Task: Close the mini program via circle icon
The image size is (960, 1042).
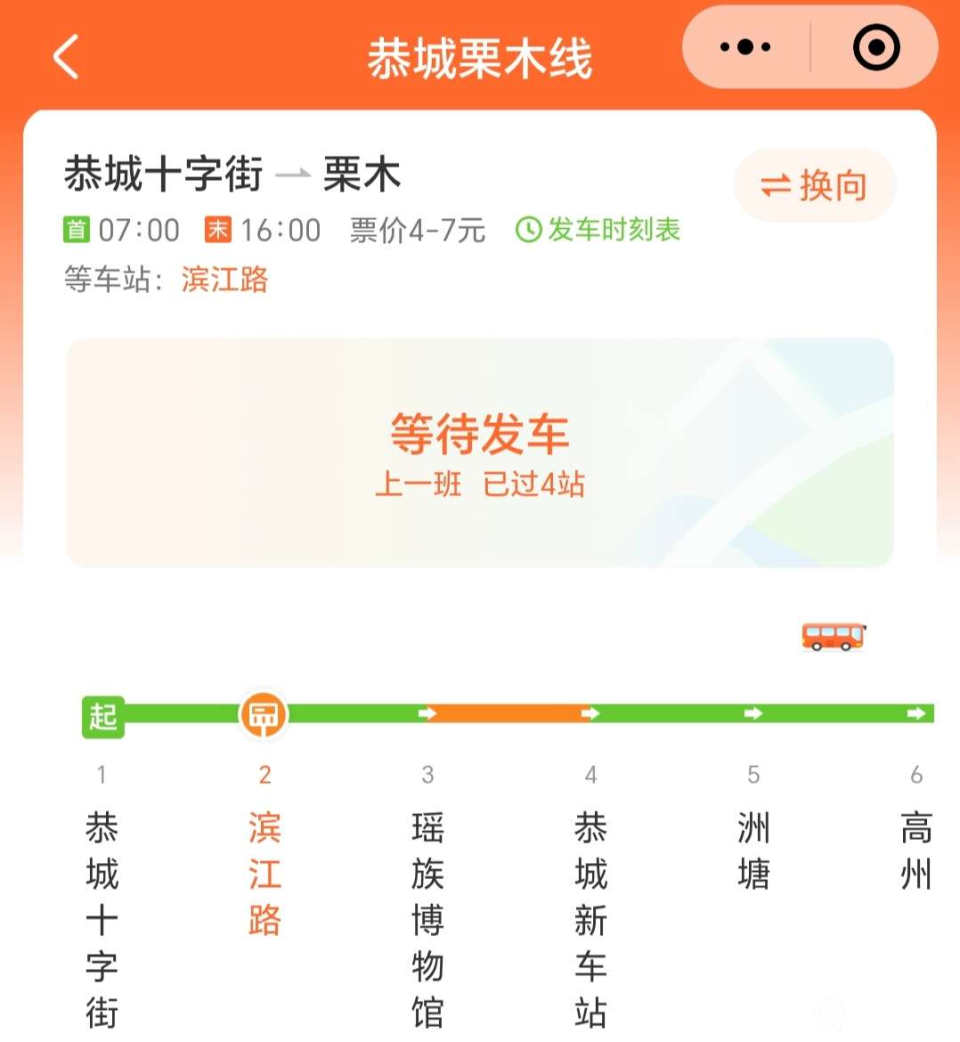Action: pos(877,48)
